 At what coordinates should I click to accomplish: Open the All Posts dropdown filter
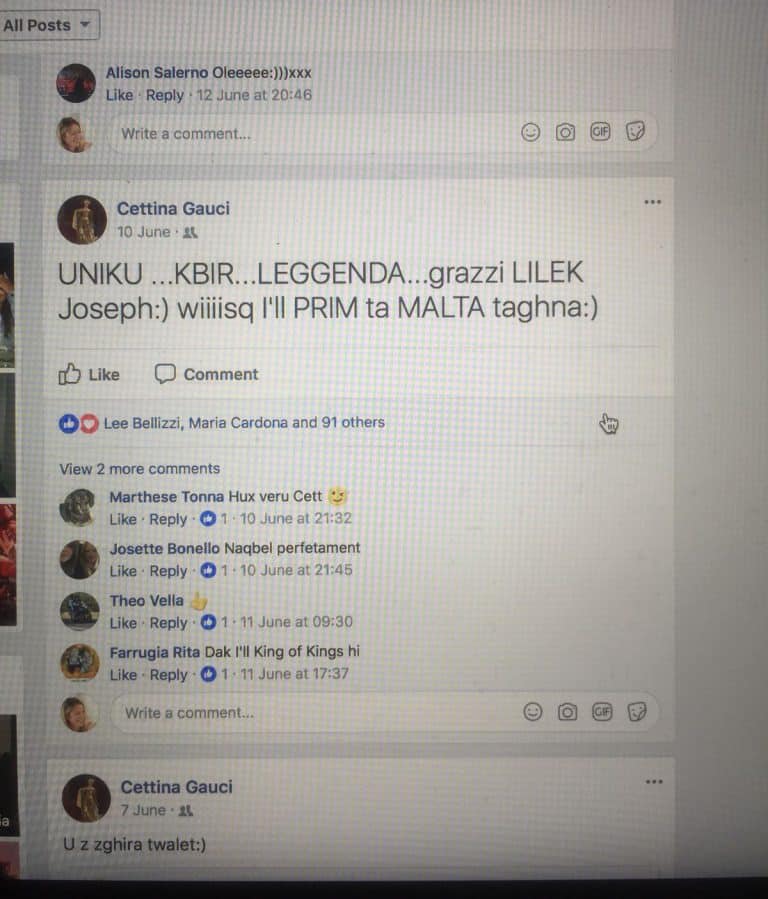click(48, 24)
